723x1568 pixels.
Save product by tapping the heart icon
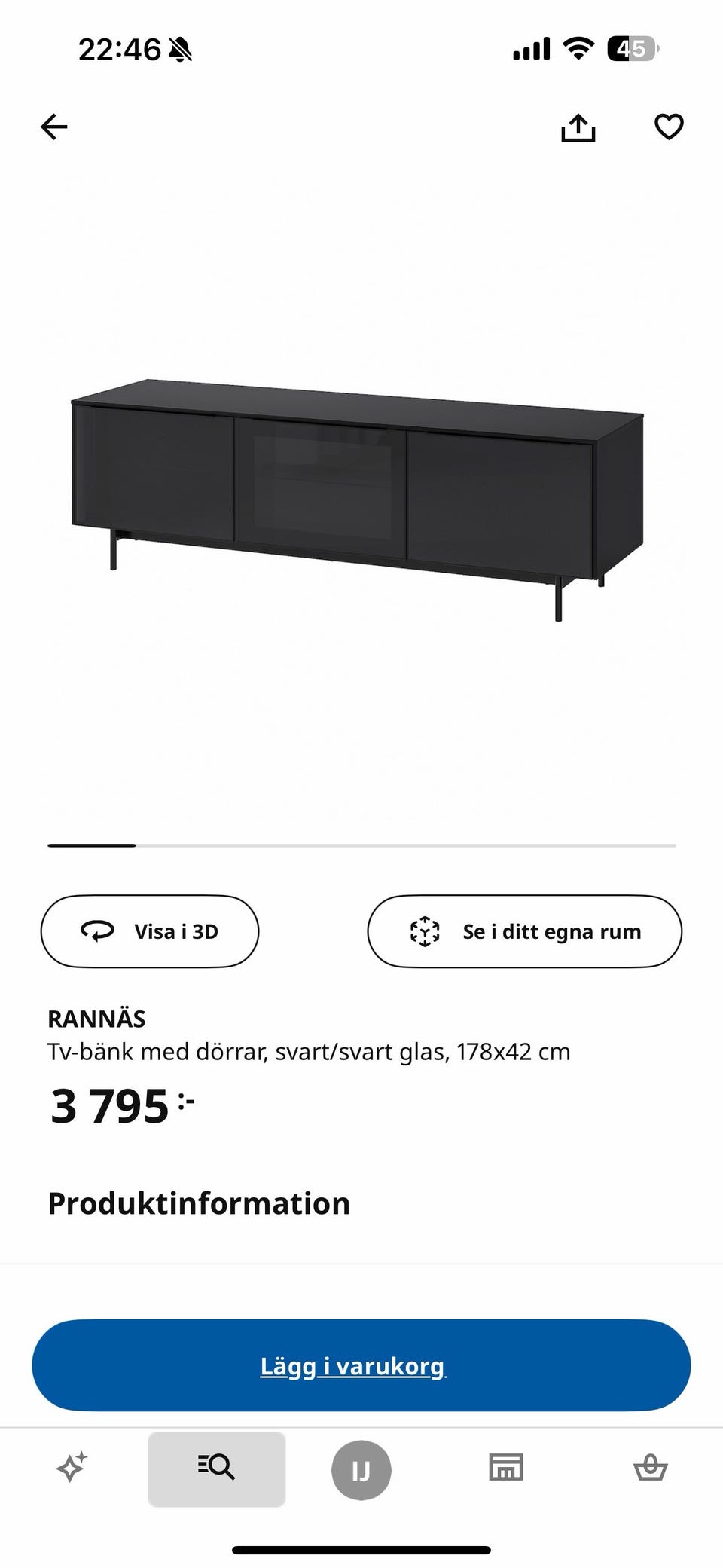coord(667,127)
